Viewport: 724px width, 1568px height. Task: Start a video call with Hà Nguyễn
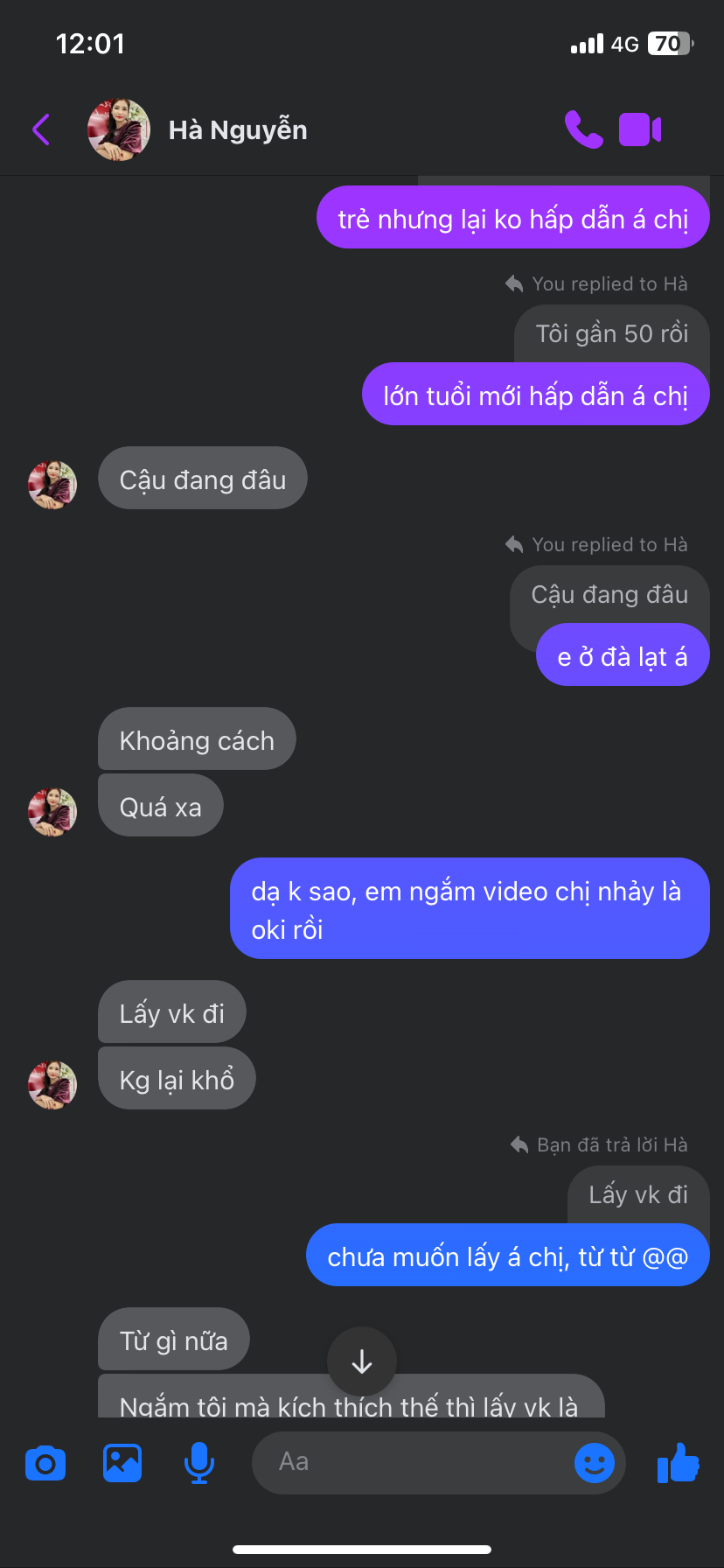(640, 129)
